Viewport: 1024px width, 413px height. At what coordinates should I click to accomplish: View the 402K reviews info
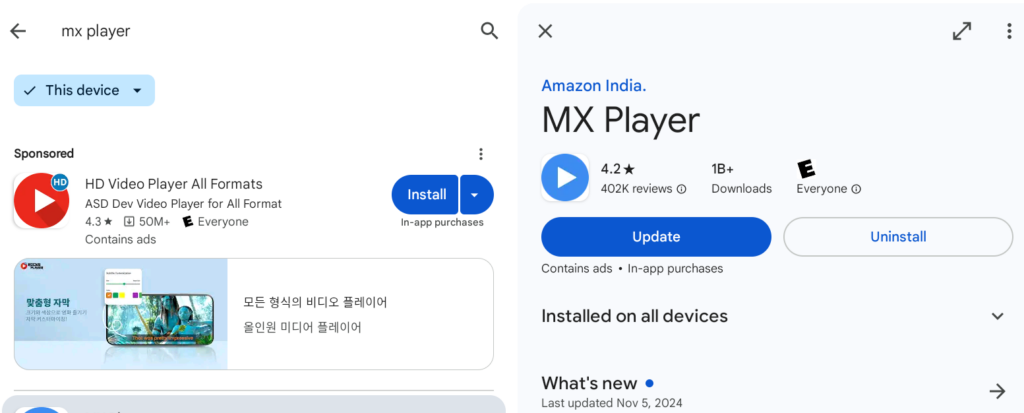coord(643,188)
